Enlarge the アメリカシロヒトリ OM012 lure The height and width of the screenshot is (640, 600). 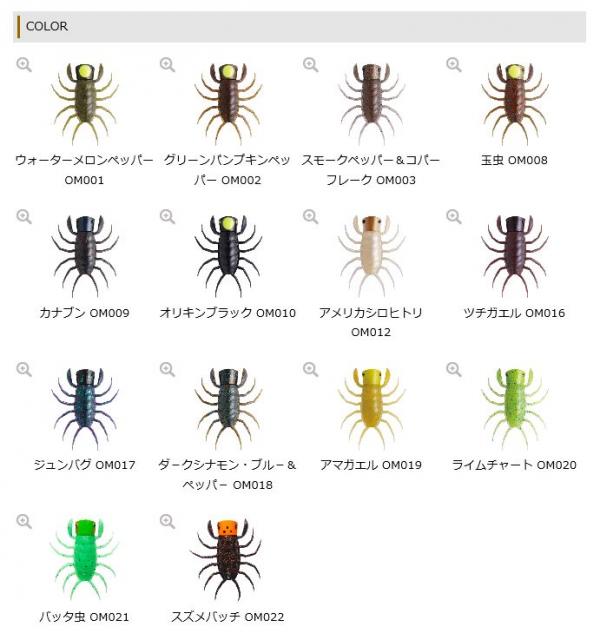tap(371, 256)
